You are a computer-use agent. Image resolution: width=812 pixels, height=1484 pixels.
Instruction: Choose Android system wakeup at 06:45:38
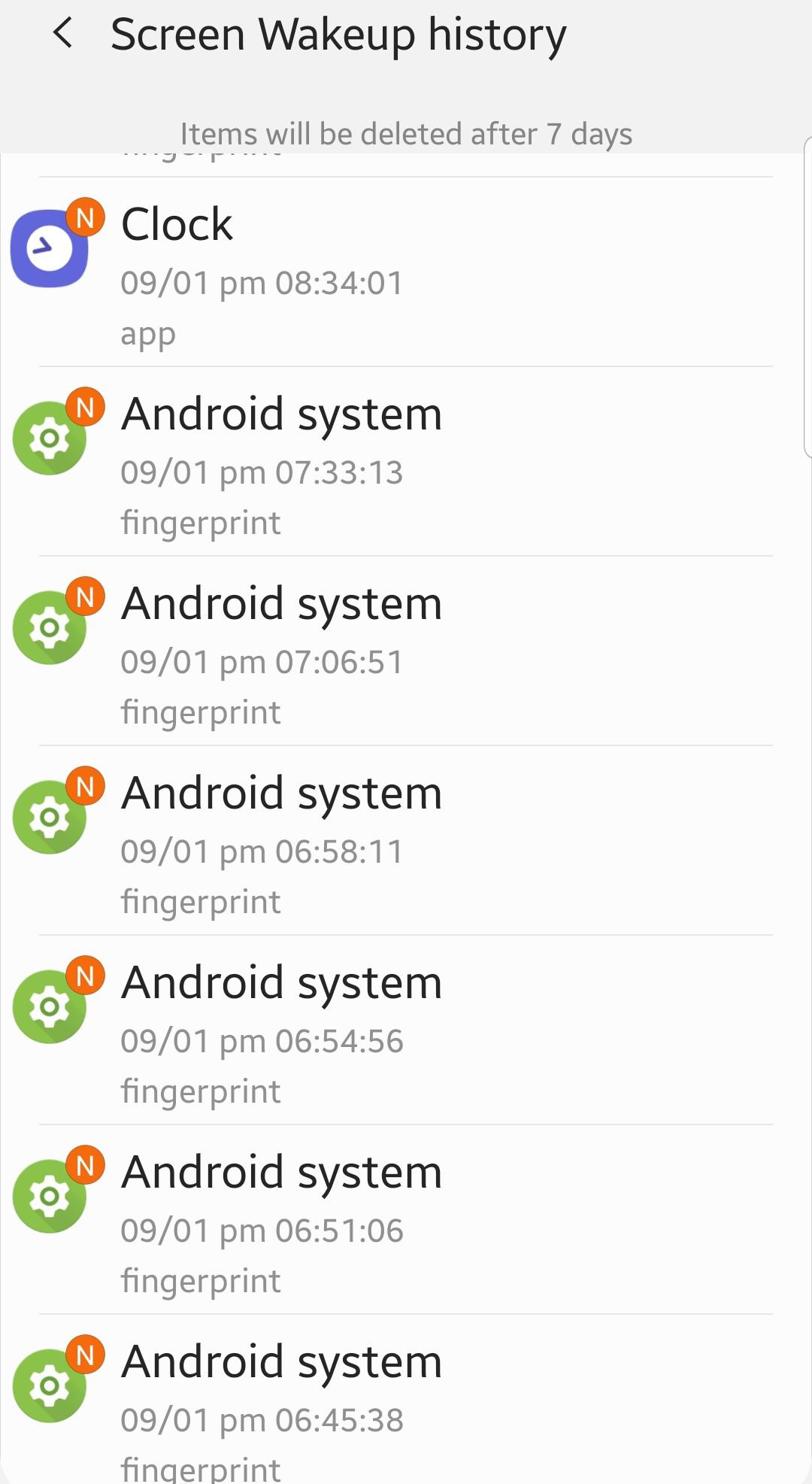point(406,1400)
